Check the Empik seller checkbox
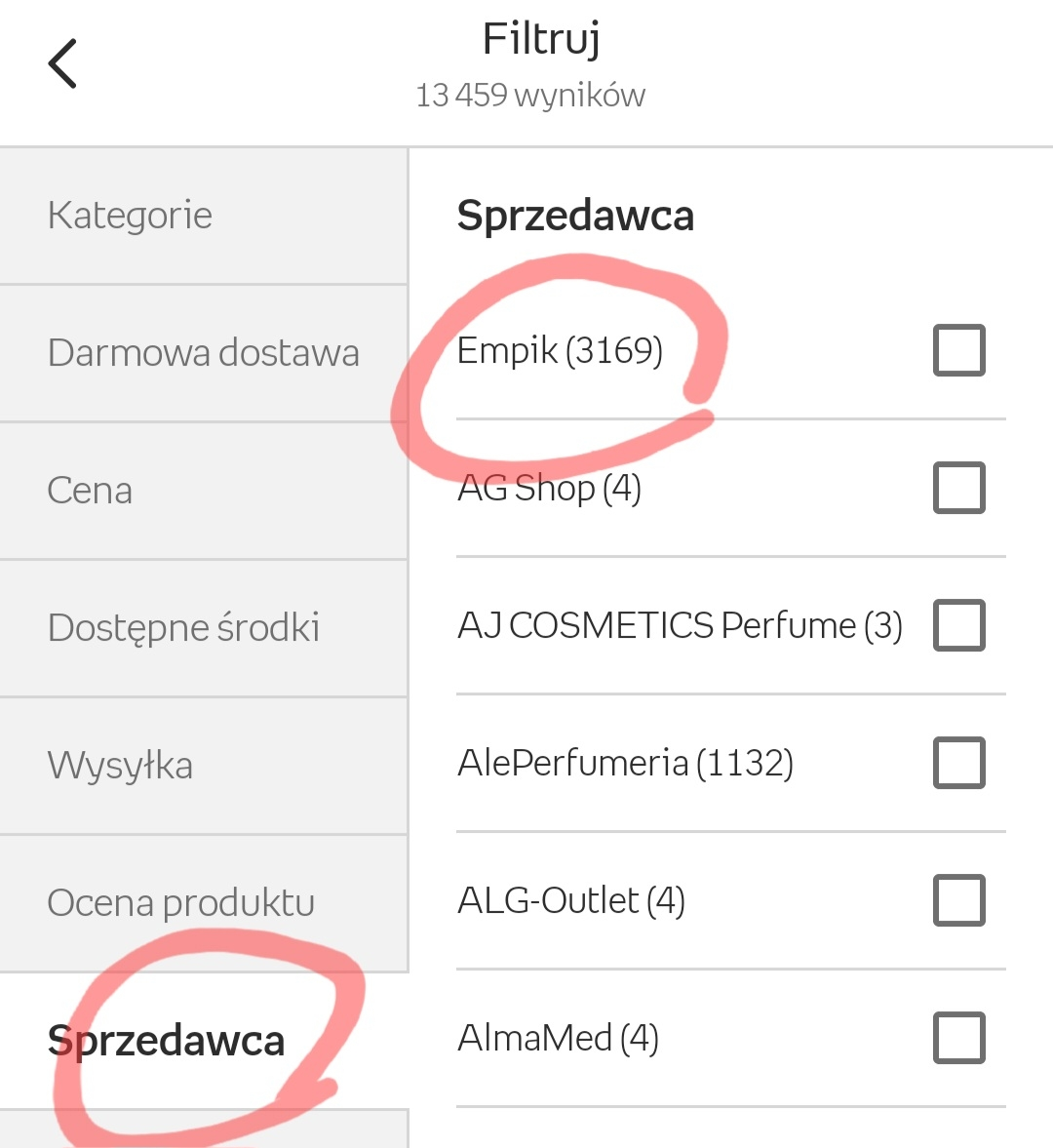The height and width of the screenshot is (1148, 1053). [958, 350]
